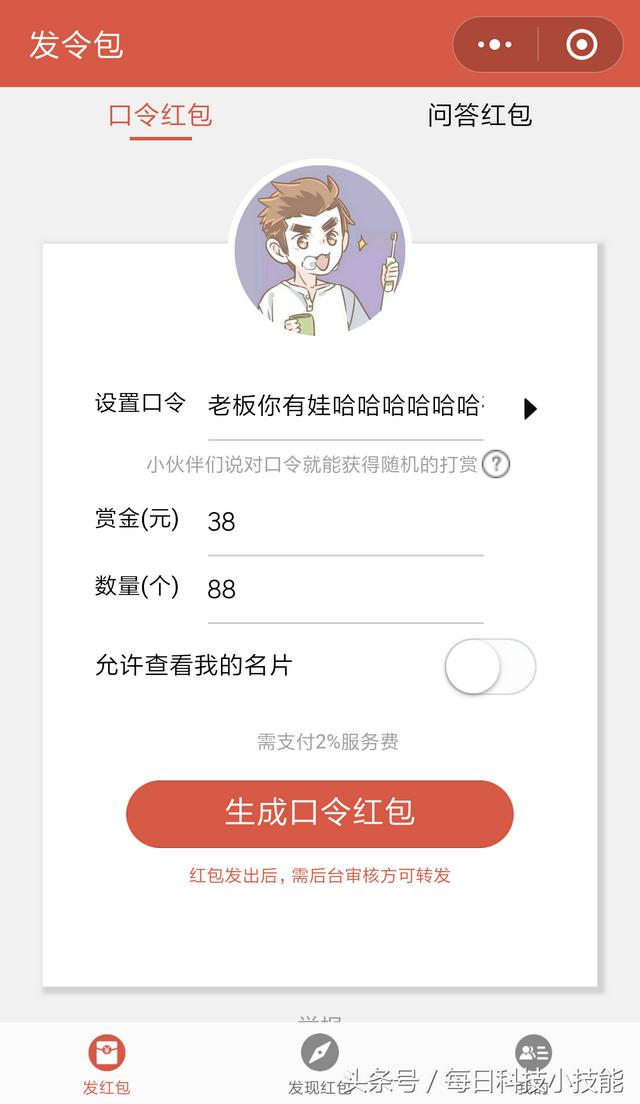Edit the 设置口令 text field
Viewport: 640px width, 1104px height.
click(x=345, y=406)
